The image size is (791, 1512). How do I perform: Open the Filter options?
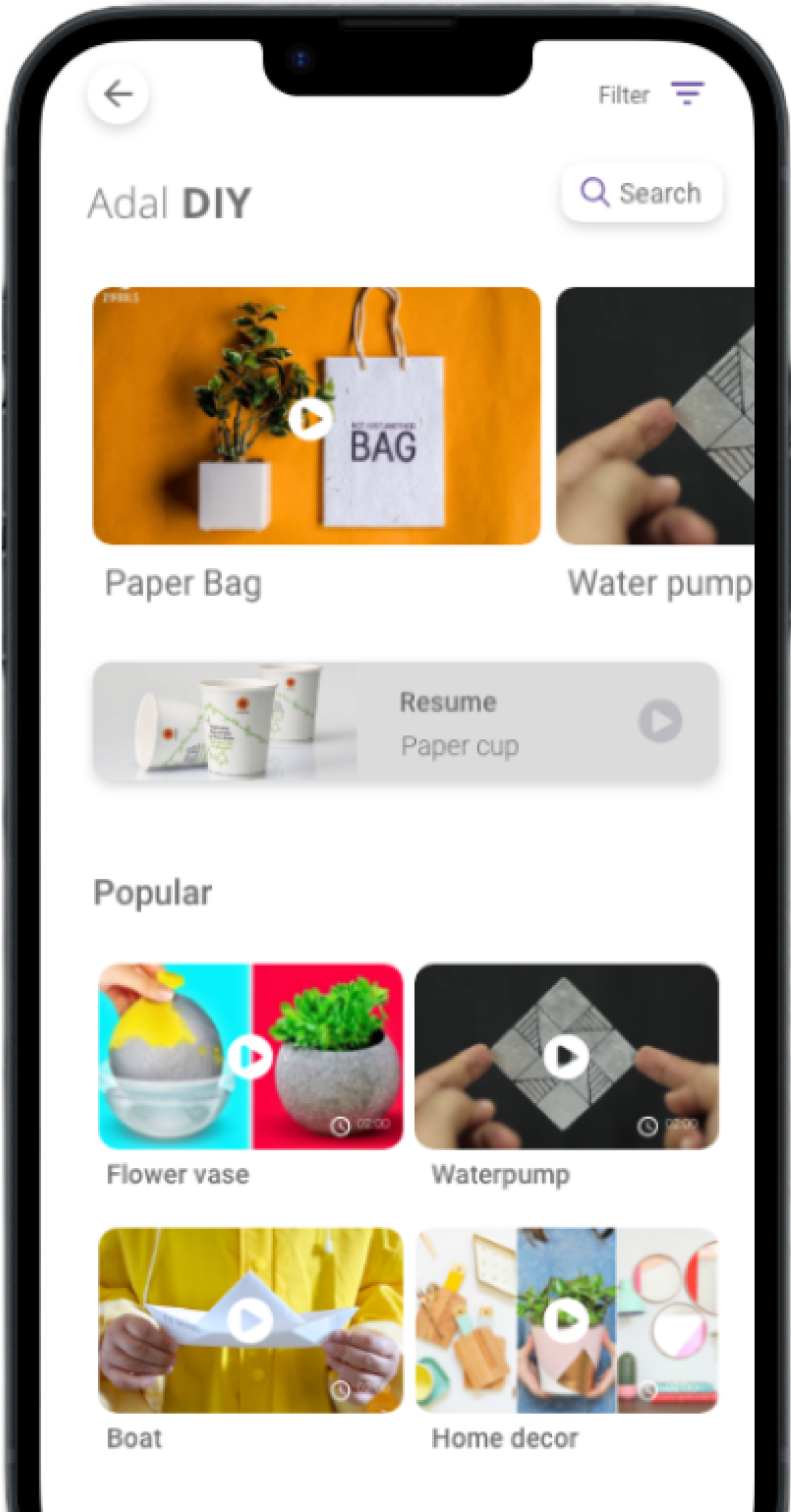click(651, 95)
